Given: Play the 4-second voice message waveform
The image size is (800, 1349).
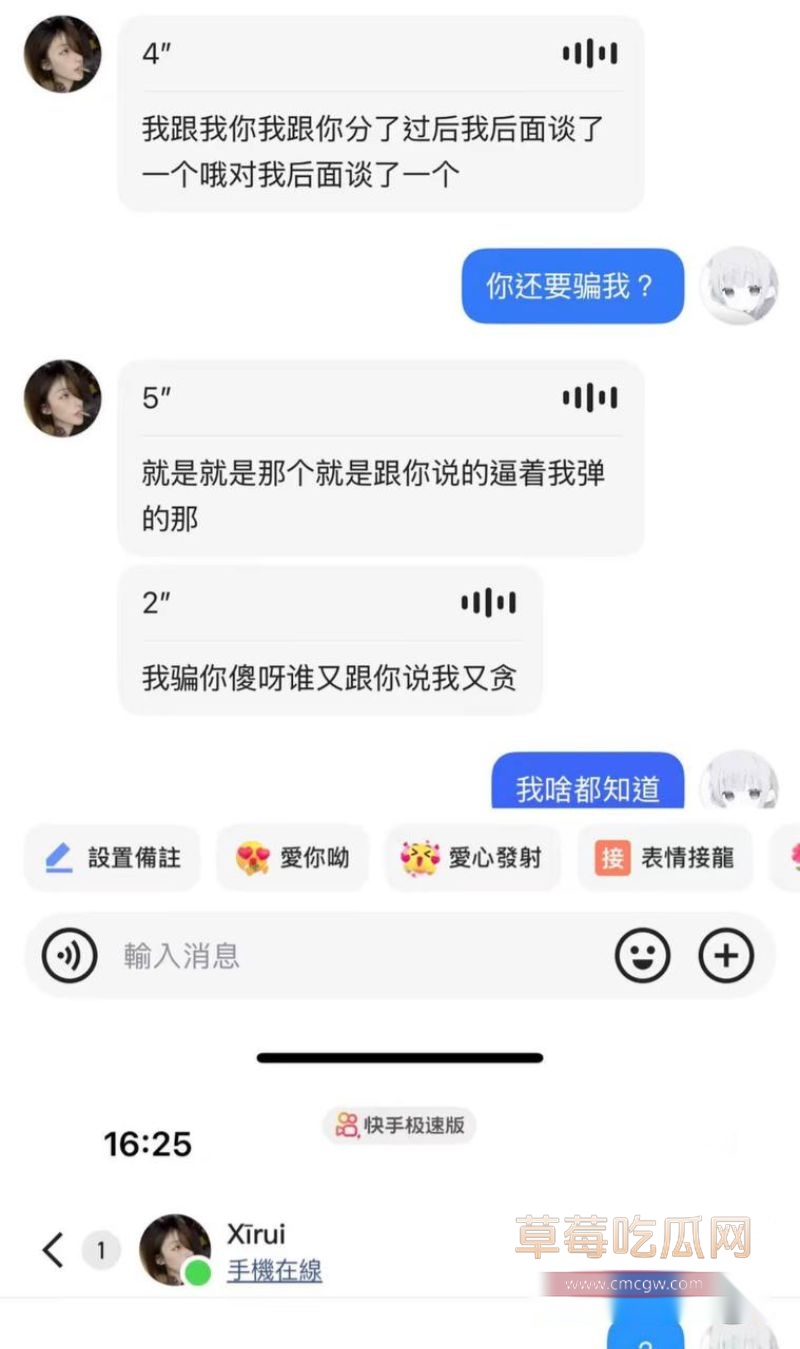Looking at the screenshot, I should pos(590,55).
